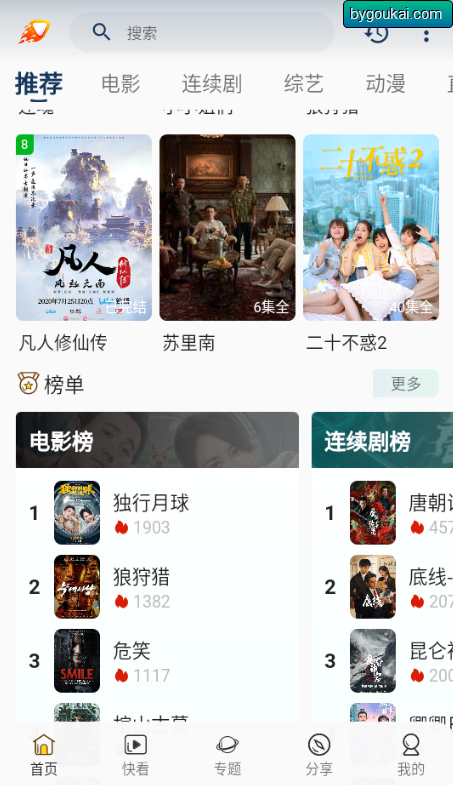
Task: Open the 电影榜 ranking header
Action: click(x=158, y=440)
